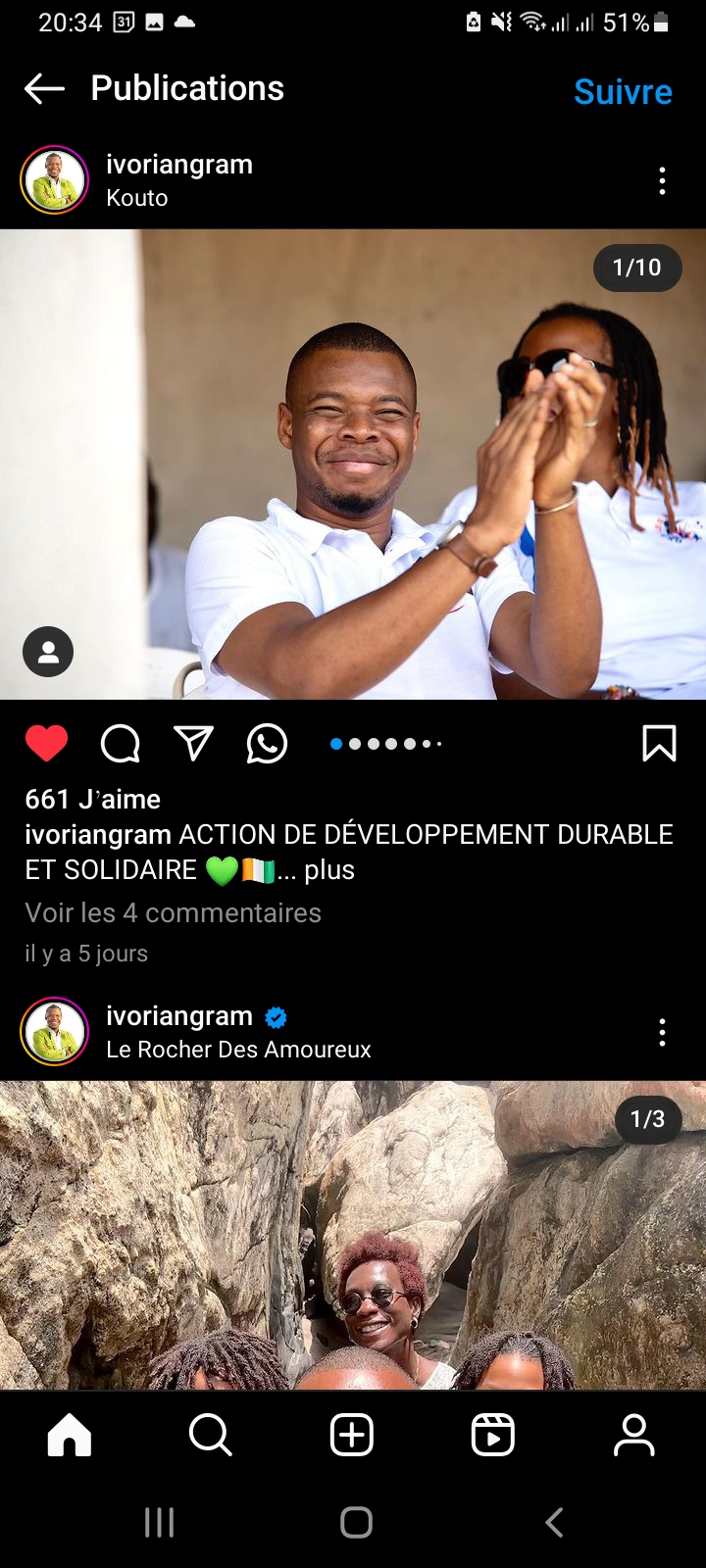Open options menu for the Kouto post
The image size is (706, 1568).
click(x=663, y=180)
